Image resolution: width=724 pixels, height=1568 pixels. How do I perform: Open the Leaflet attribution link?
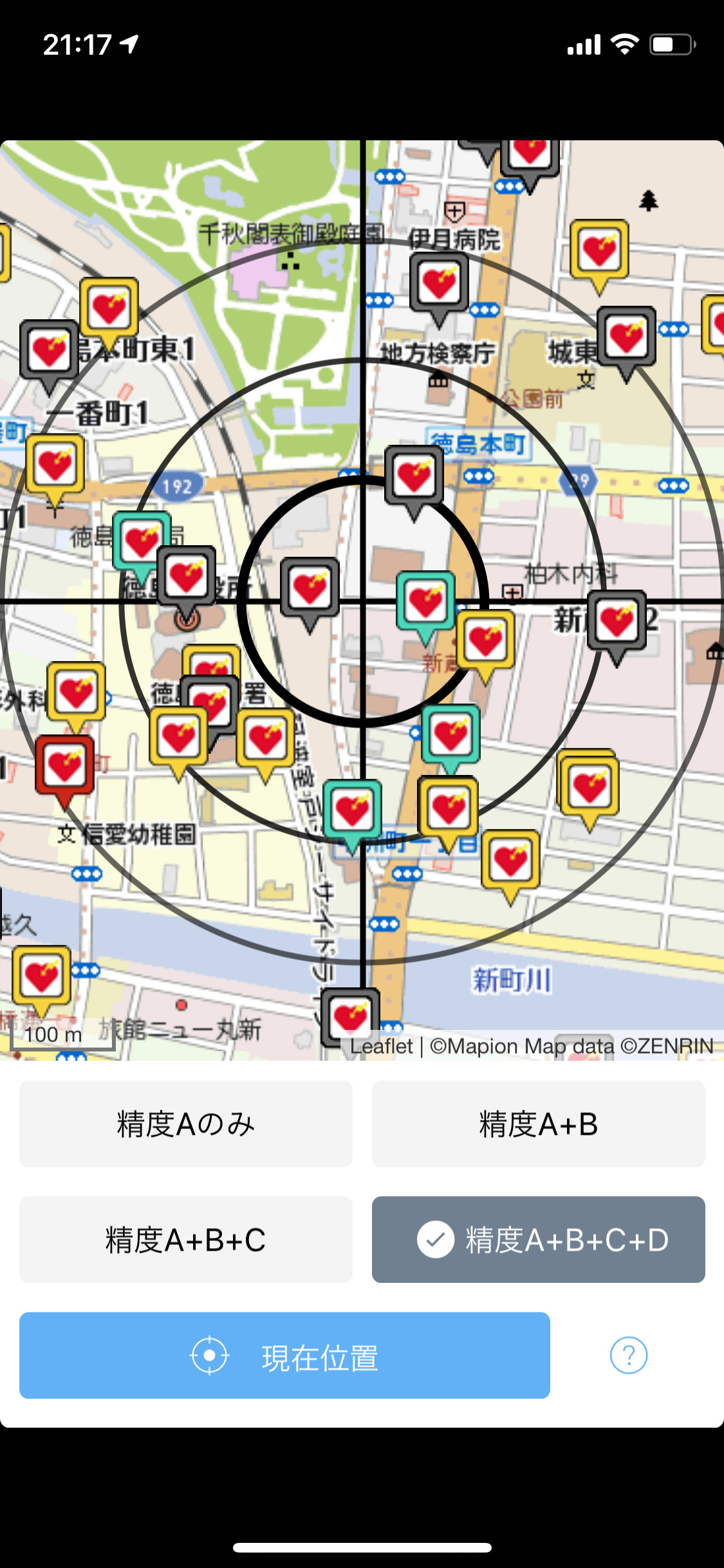tap(381, 1047)
